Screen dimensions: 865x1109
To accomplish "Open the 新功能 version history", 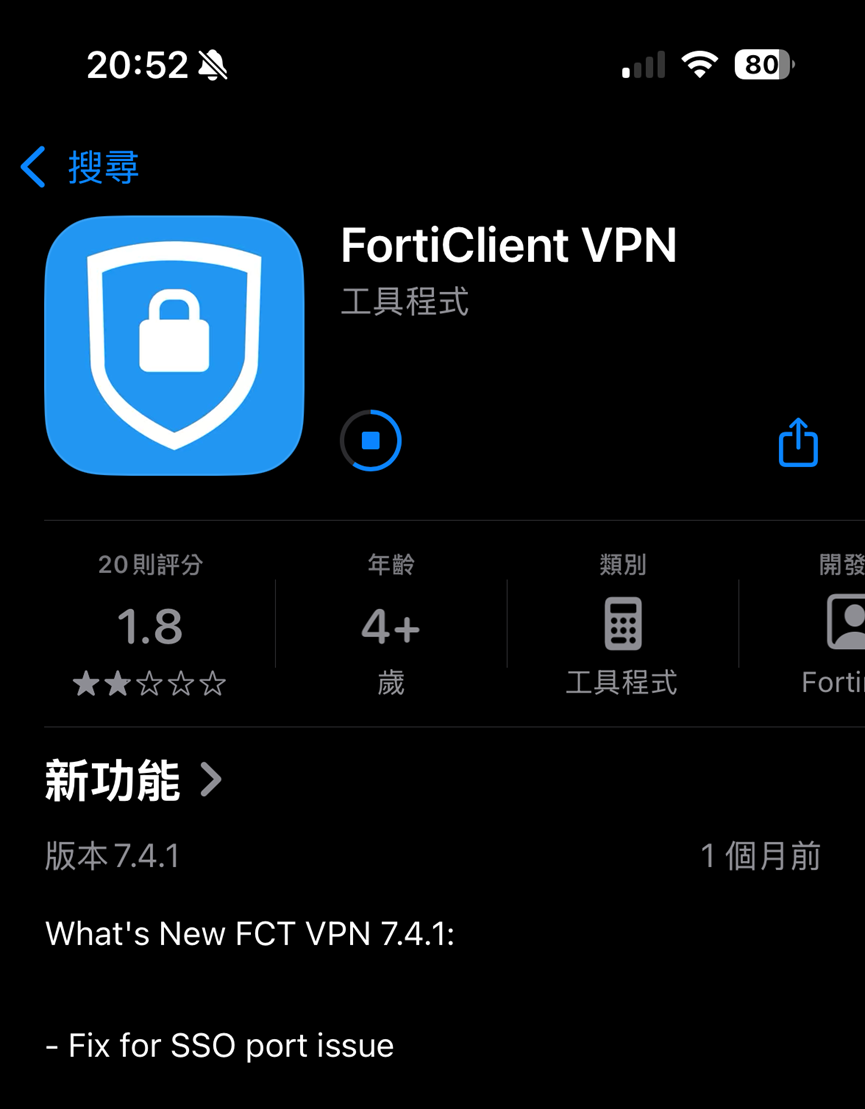I will click(x=133, y=781).
